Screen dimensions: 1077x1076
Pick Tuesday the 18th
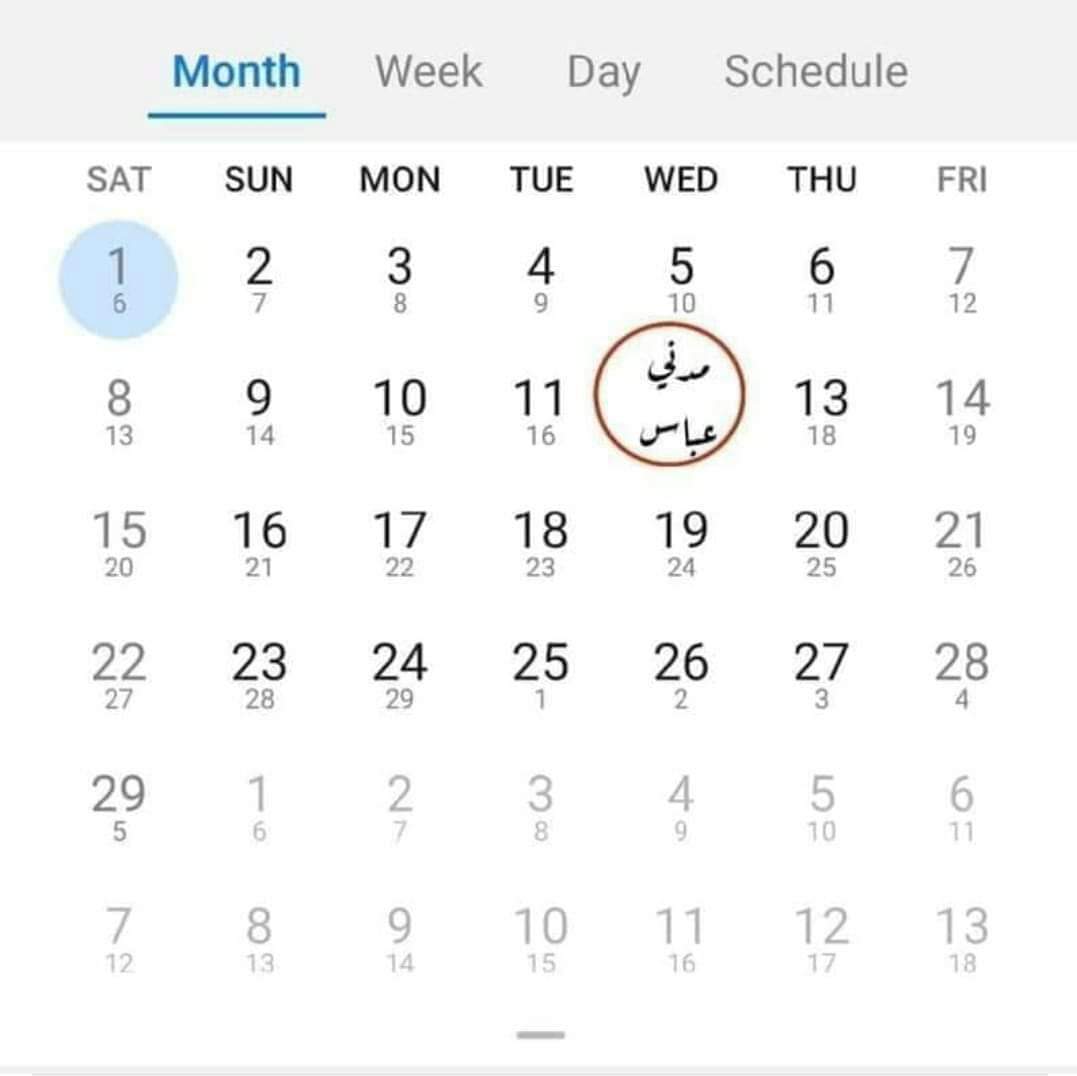click(540, 542)
